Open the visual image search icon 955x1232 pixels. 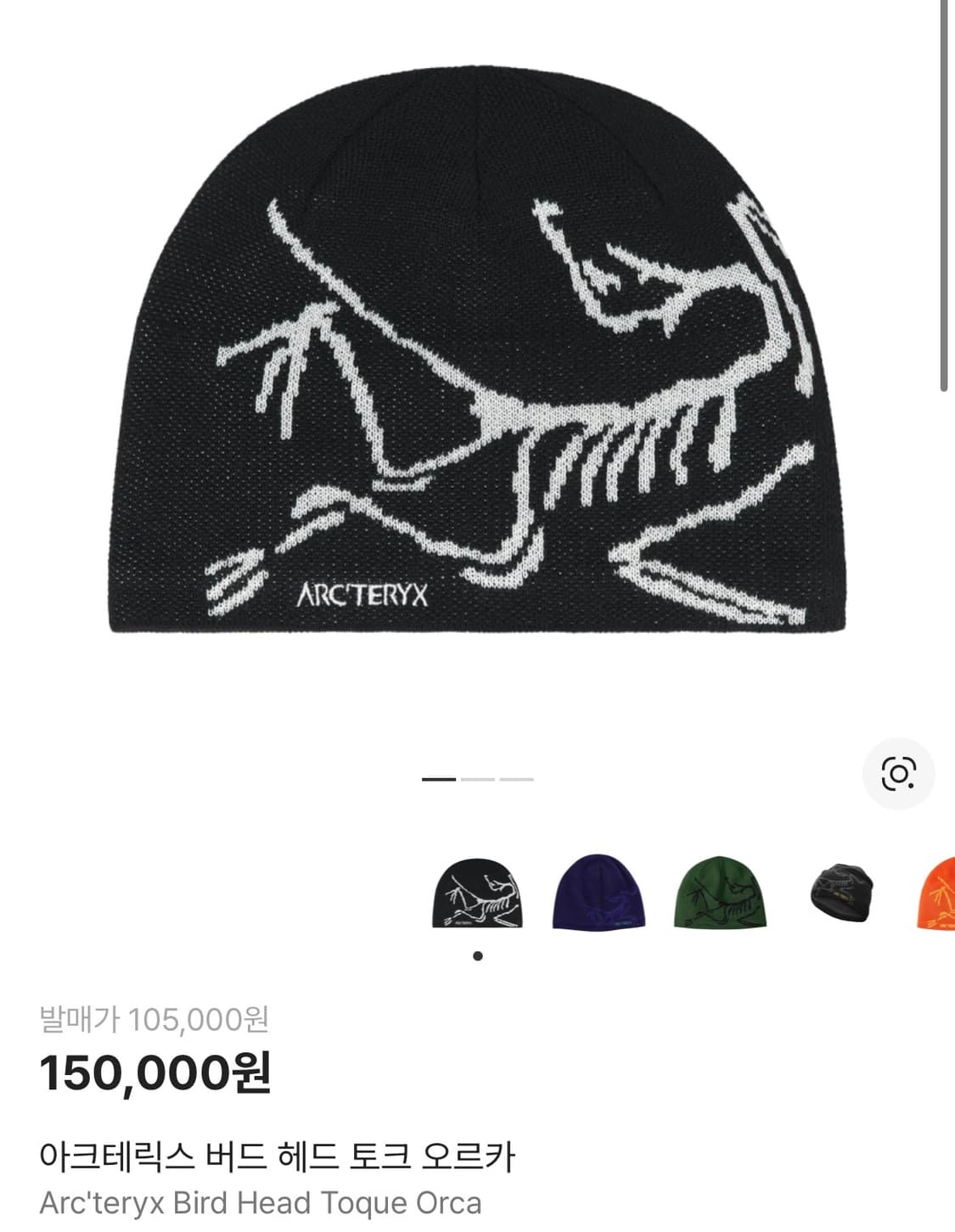pyautogui.click(x=898, y=774)
